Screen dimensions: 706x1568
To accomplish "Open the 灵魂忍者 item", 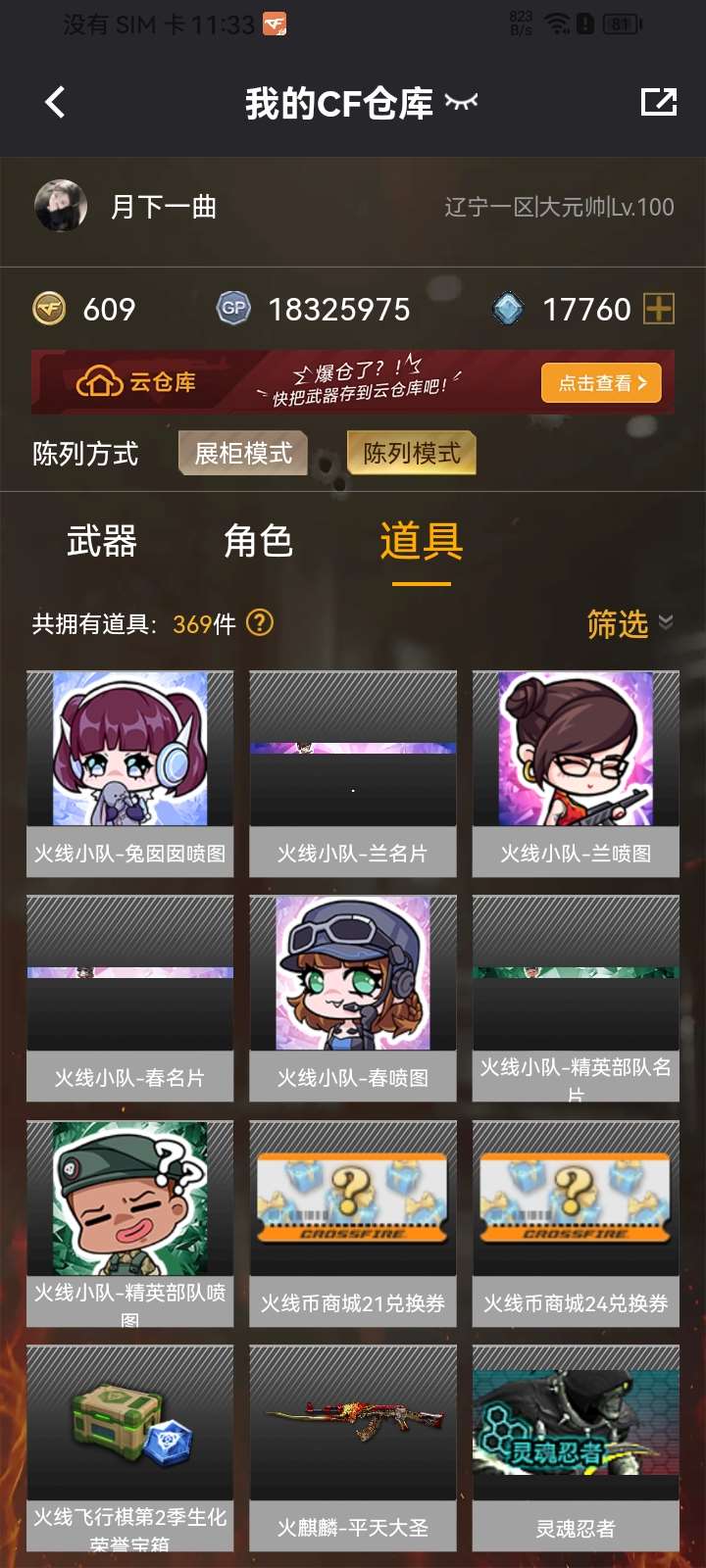I will click(x=576, y=1445).
